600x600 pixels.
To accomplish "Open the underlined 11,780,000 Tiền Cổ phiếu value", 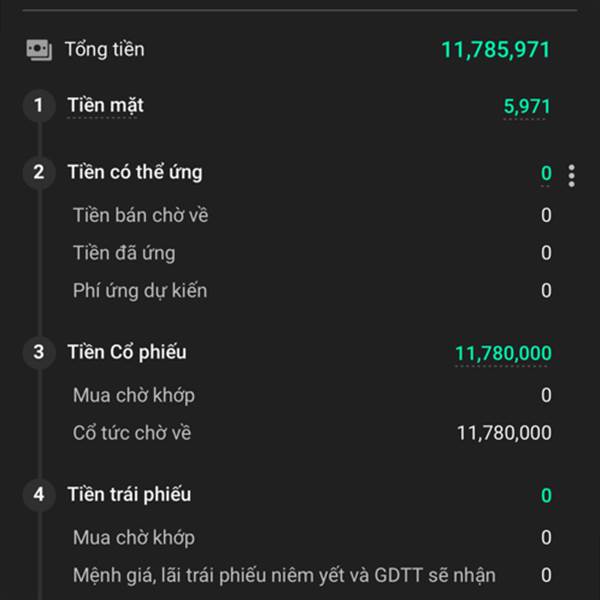I will pos(503,354).
